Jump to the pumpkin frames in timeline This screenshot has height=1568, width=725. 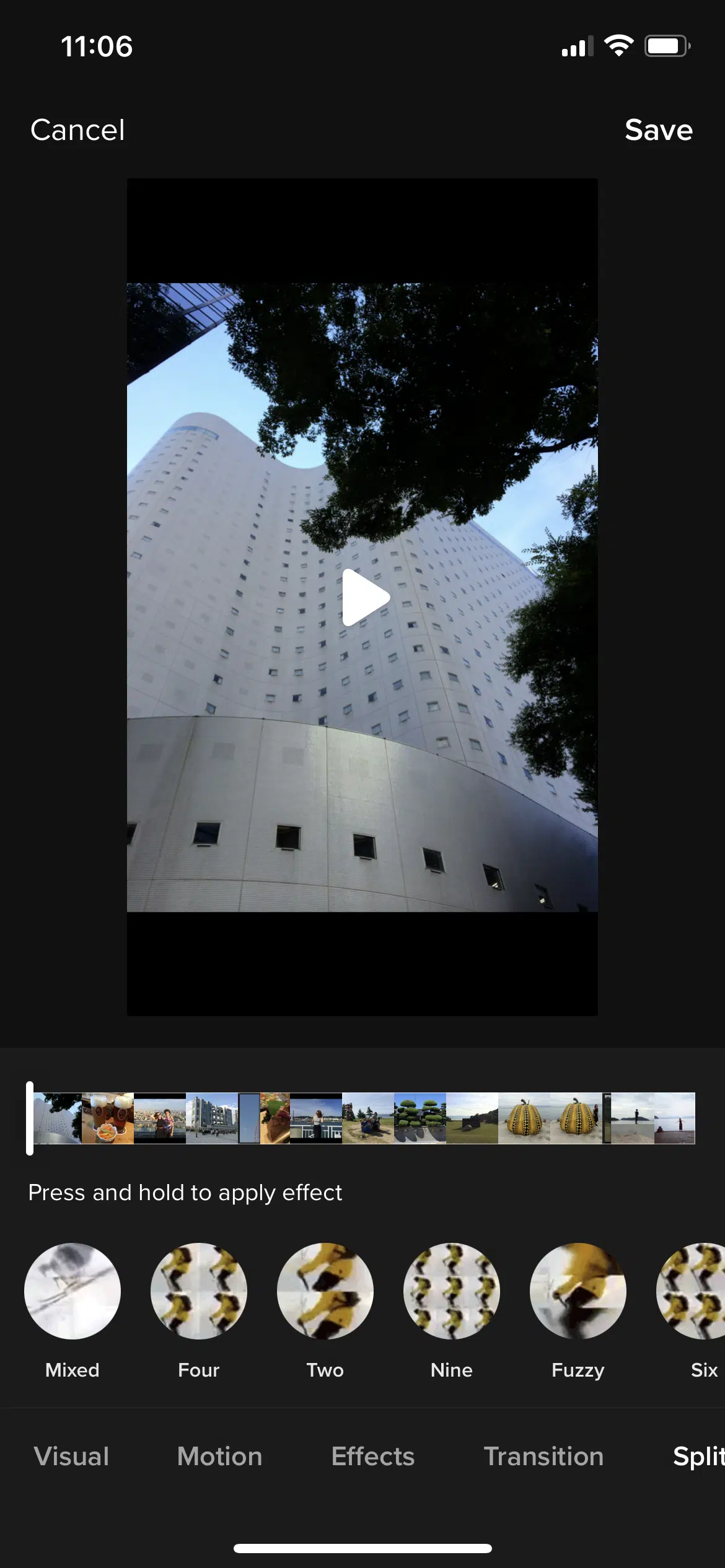tap(550, 1118)
